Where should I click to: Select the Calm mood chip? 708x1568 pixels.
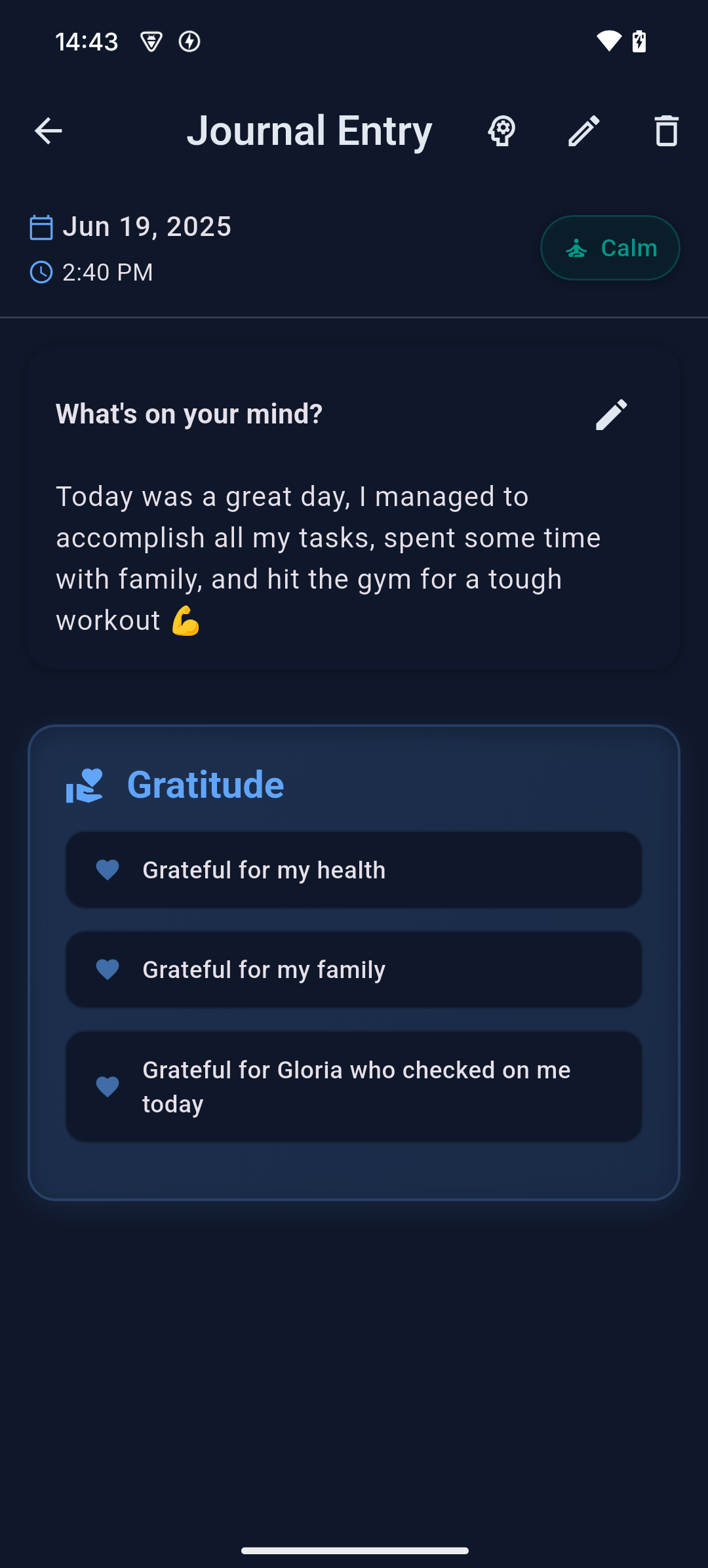pos(610,248)
